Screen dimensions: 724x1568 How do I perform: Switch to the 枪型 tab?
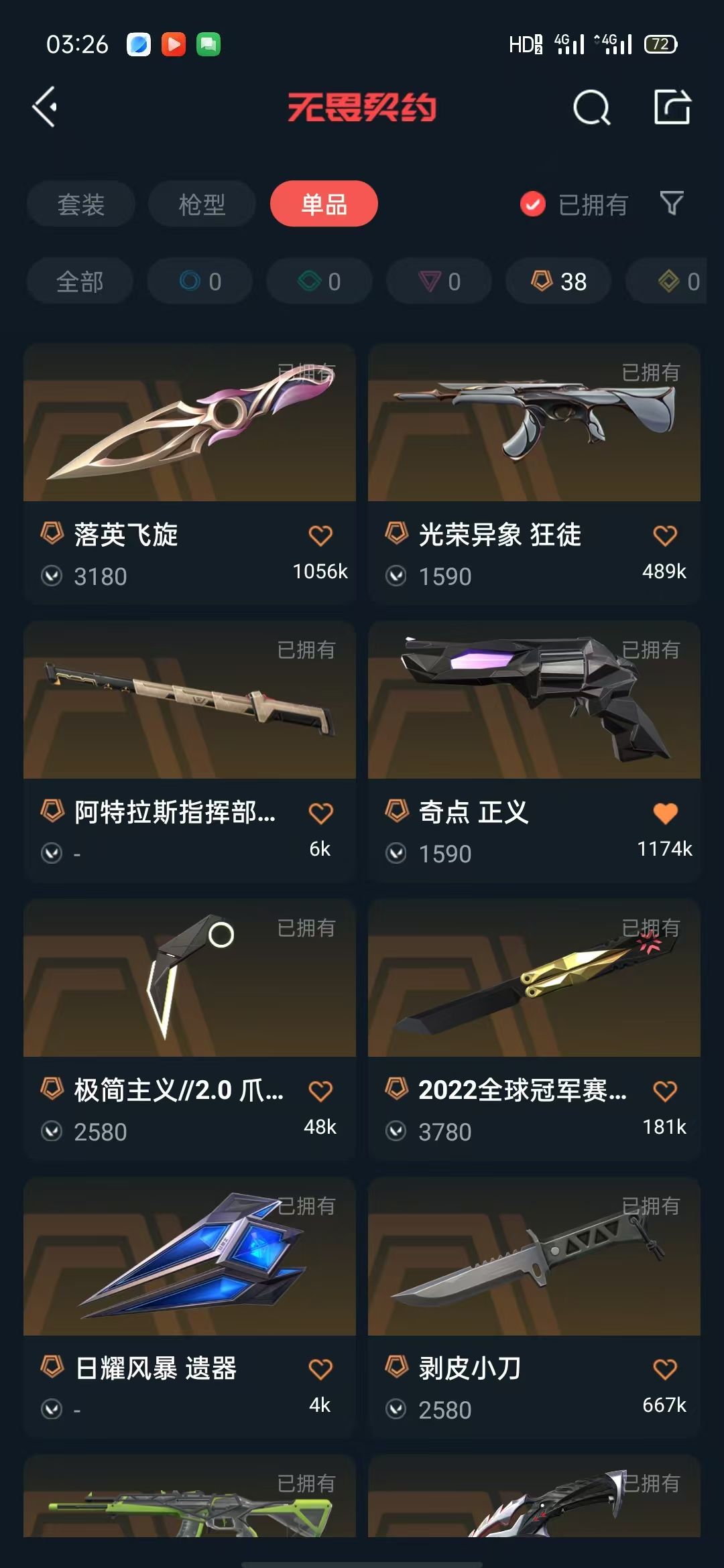pyautogui.click(x=202, y=204)
